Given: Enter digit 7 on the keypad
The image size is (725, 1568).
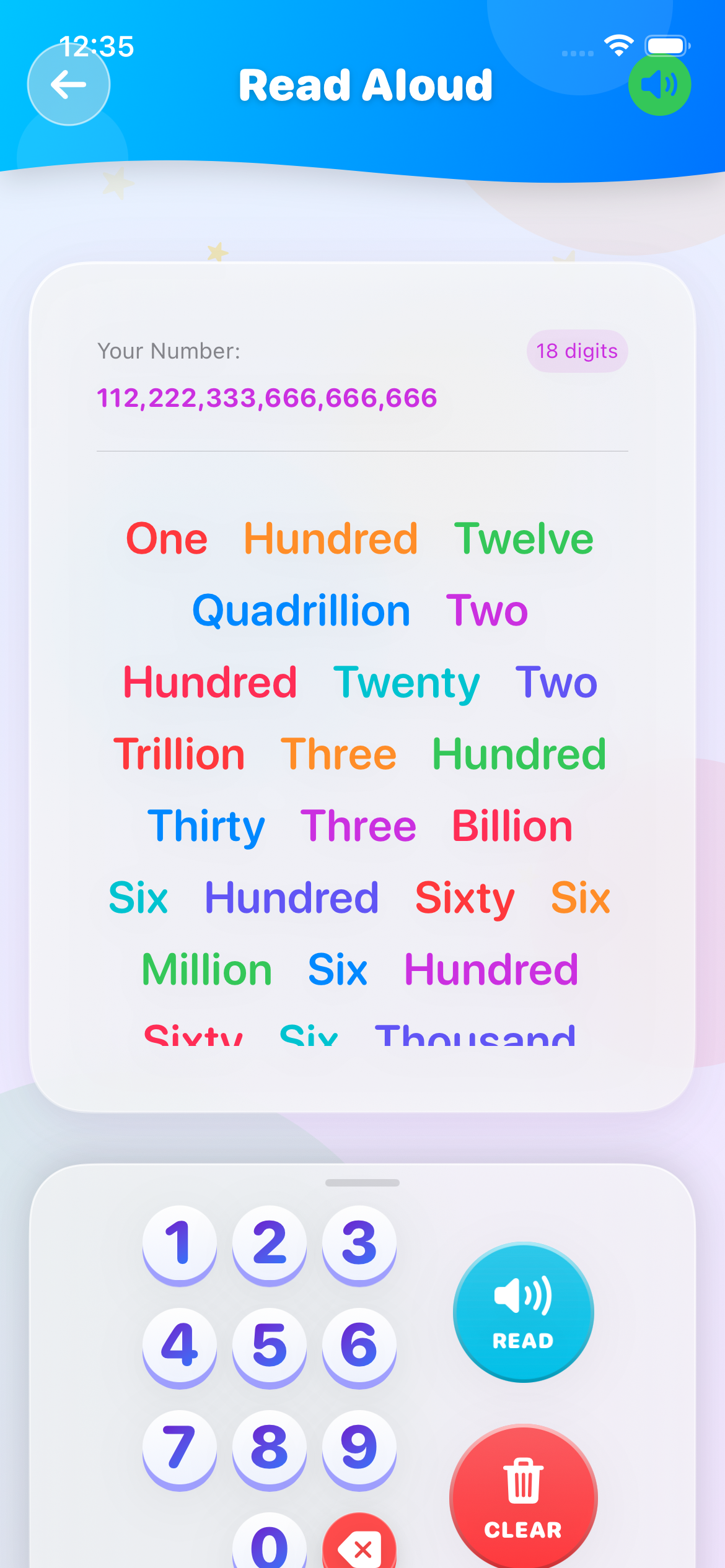Looking at the screenshot, I should tap(180, 1447).
